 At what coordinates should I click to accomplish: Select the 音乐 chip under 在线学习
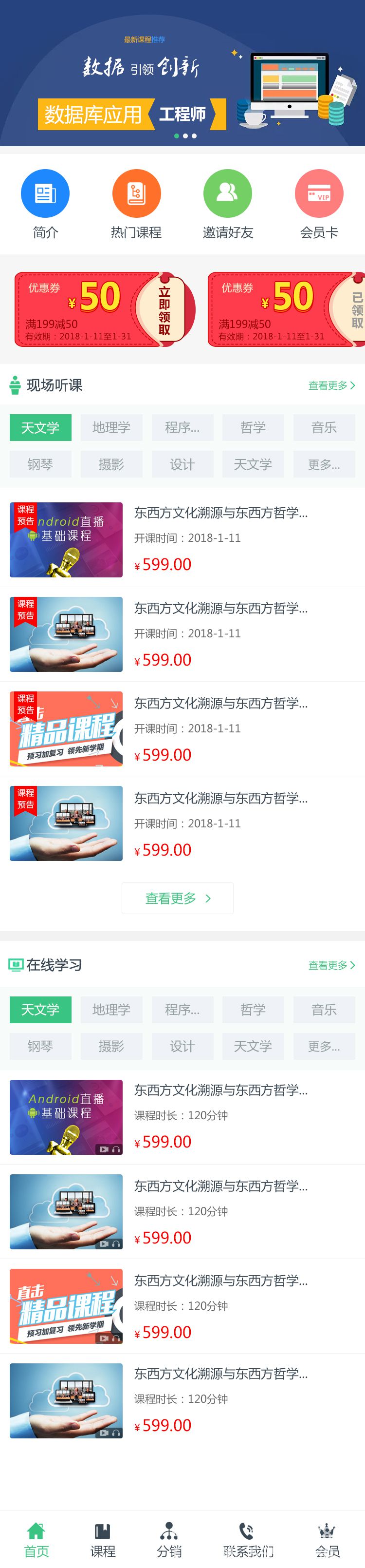click(x=324, y=1009)
